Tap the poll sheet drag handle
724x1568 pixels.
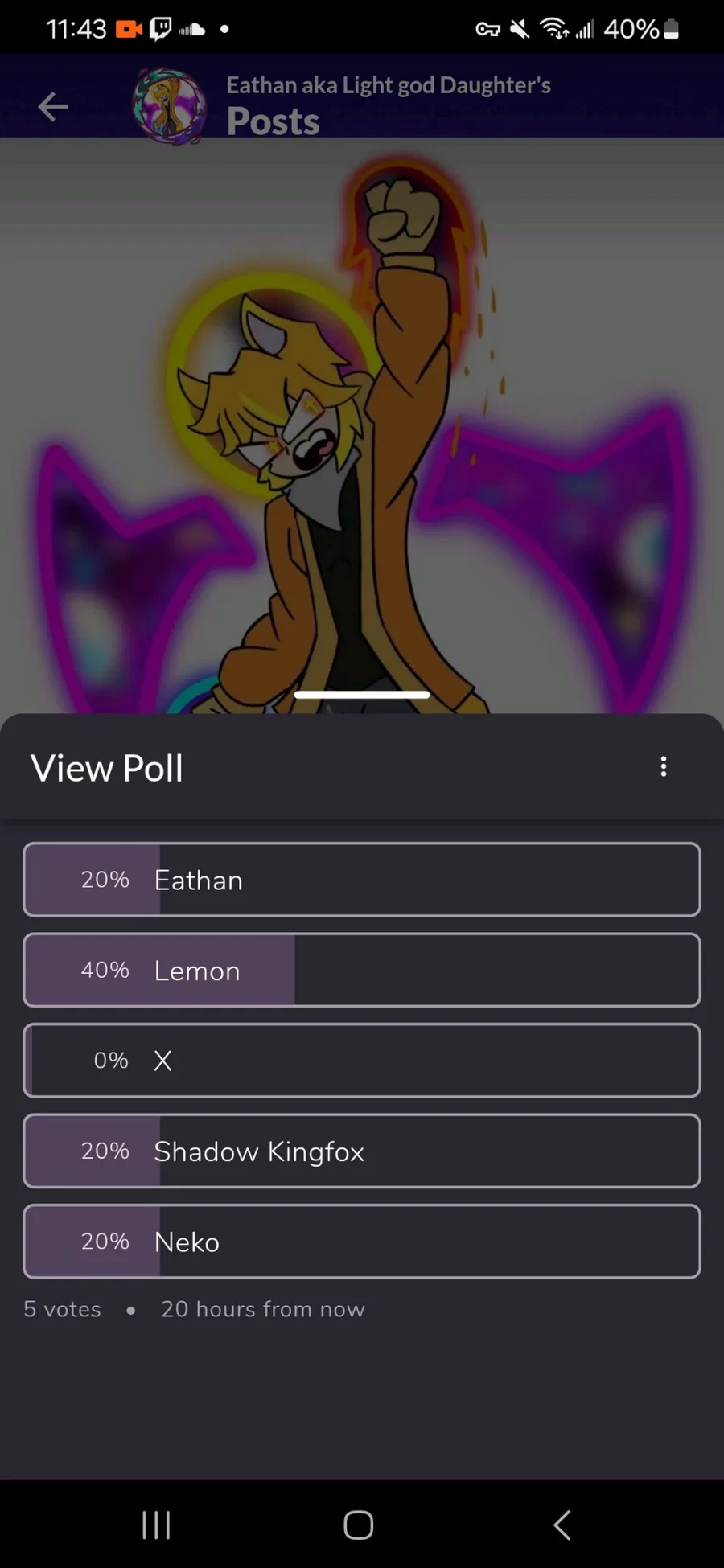(362, 694)
